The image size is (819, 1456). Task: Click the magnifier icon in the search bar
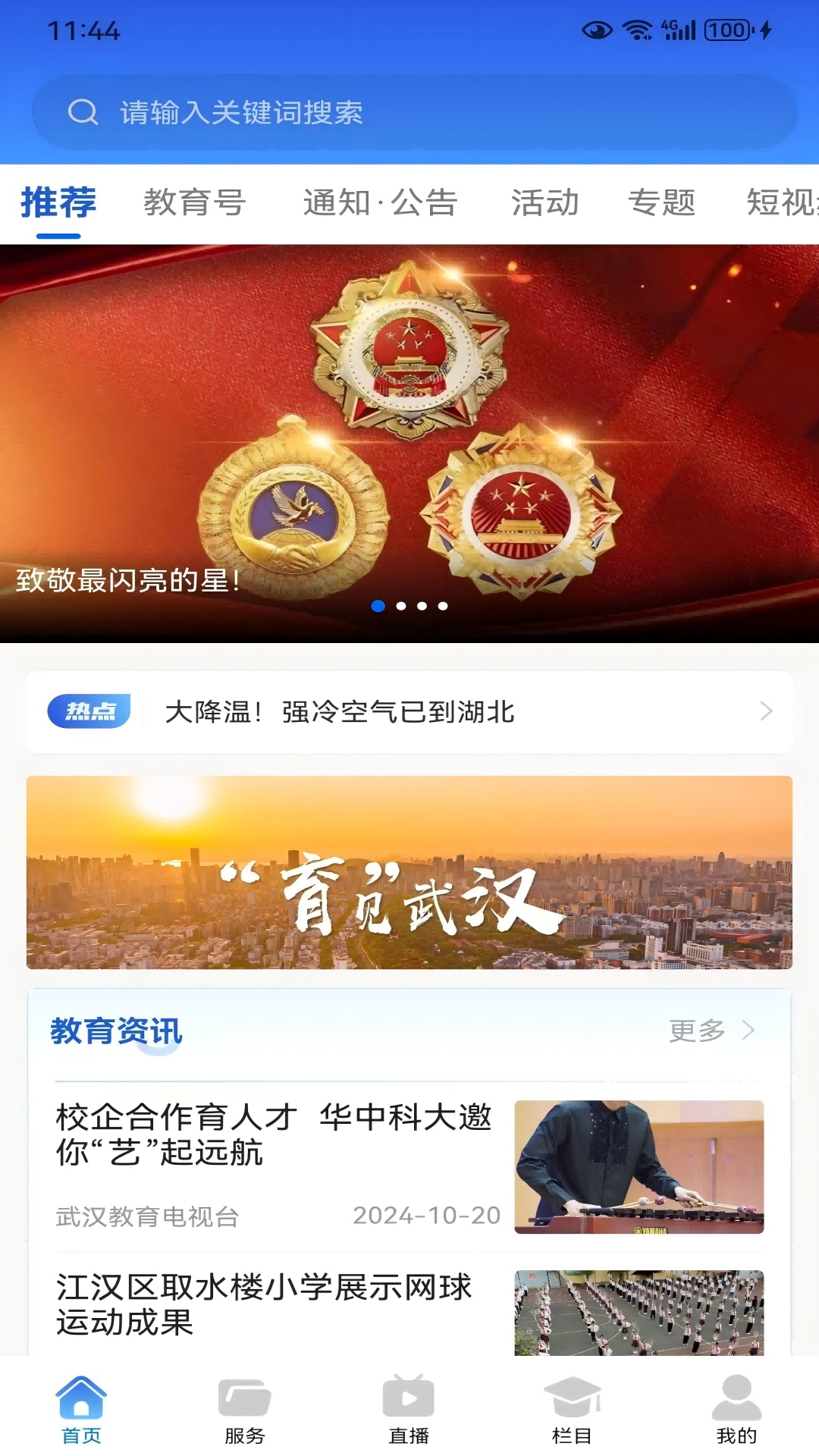coord(83,112)
